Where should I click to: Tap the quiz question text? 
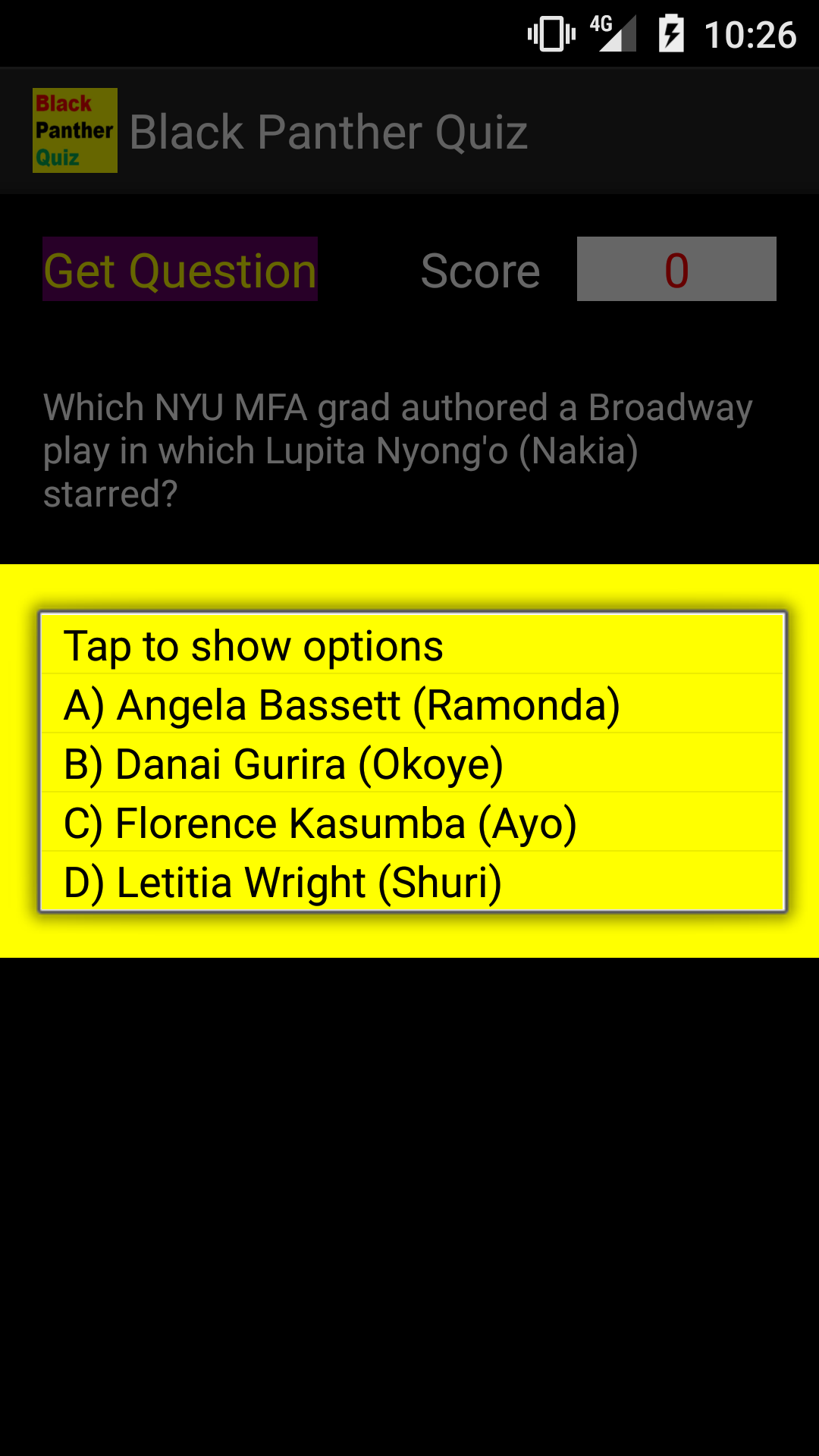[x=397, y=450]
